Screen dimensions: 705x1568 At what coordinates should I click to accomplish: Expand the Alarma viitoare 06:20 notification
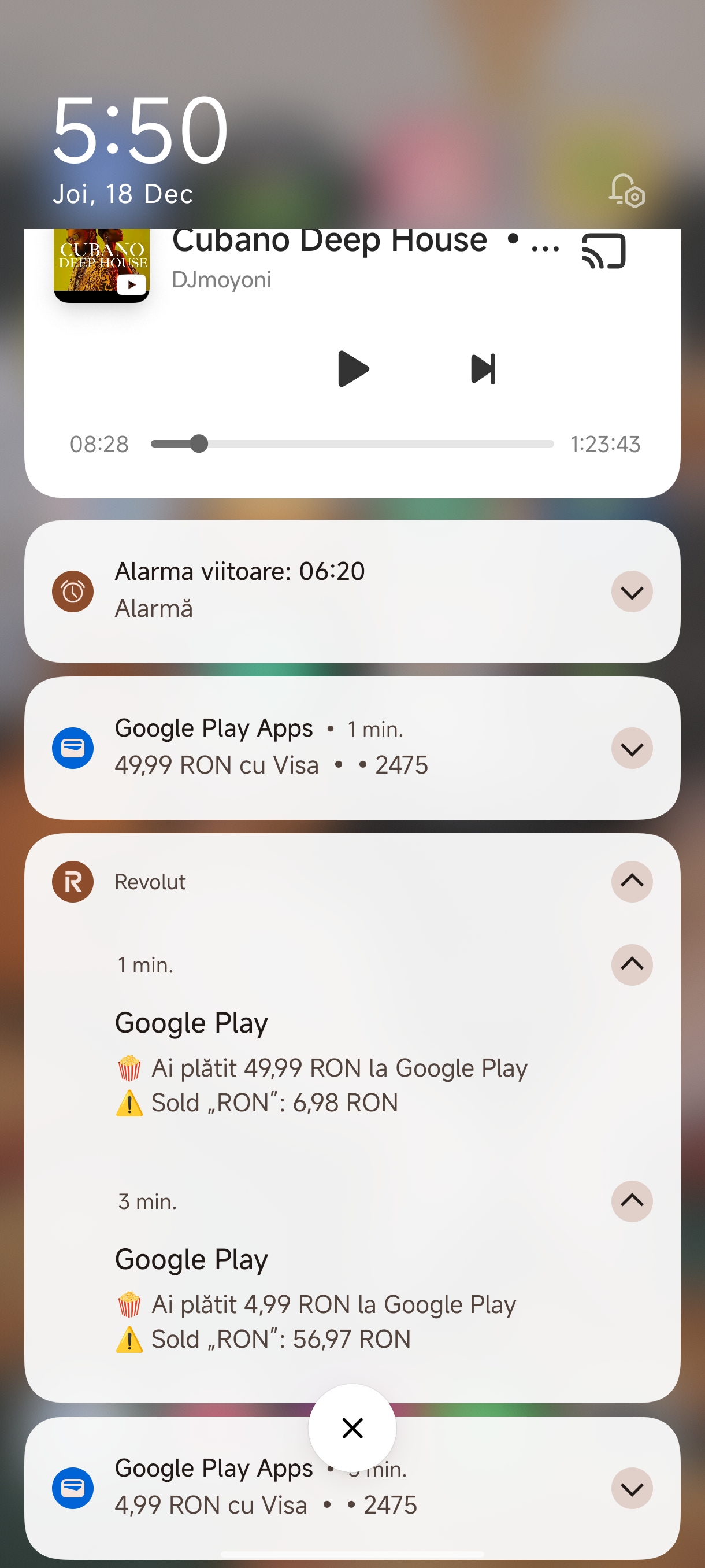(632, 591)
